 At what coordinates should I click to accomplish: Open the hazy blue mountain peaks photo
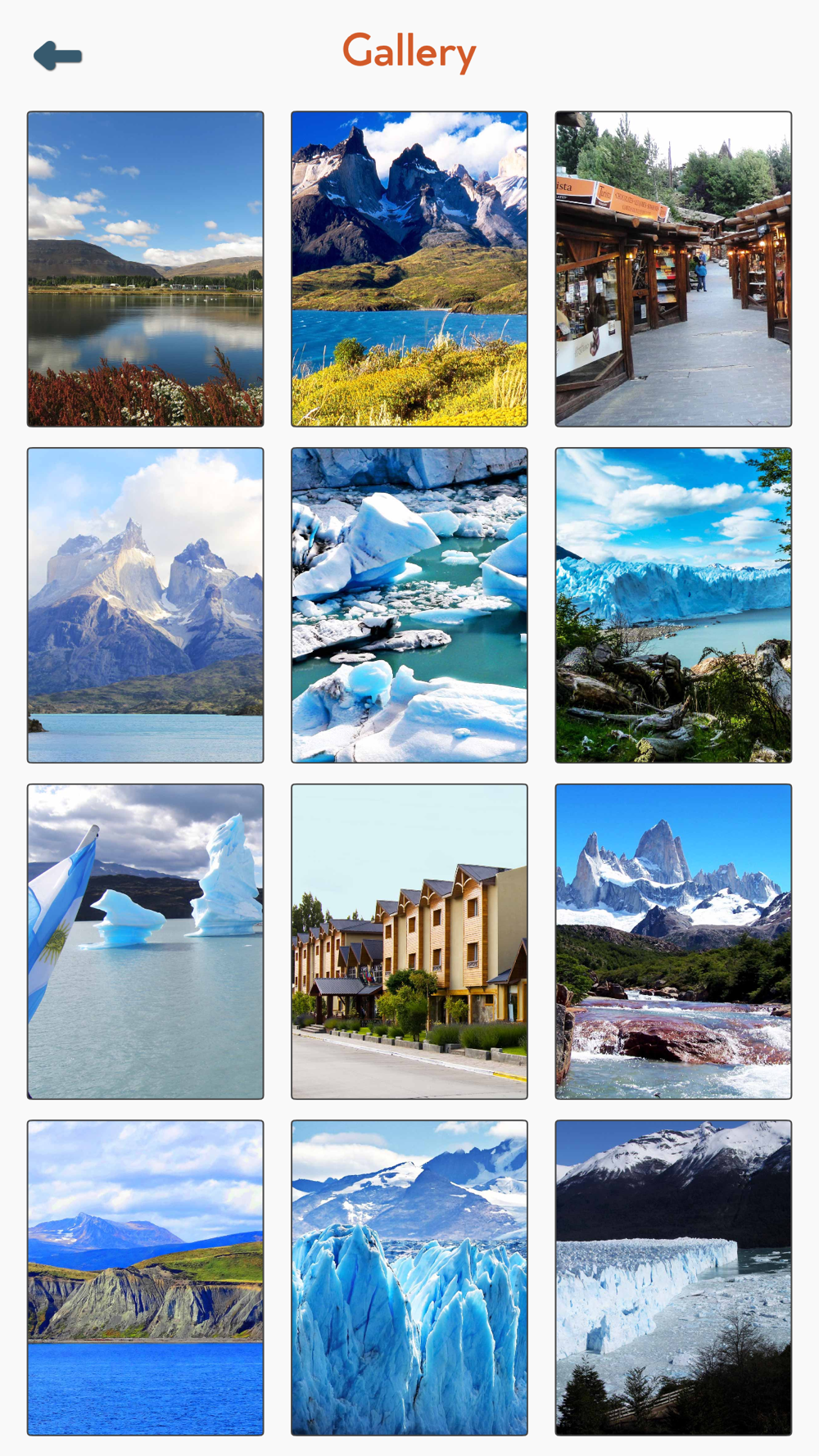(146, 605)
